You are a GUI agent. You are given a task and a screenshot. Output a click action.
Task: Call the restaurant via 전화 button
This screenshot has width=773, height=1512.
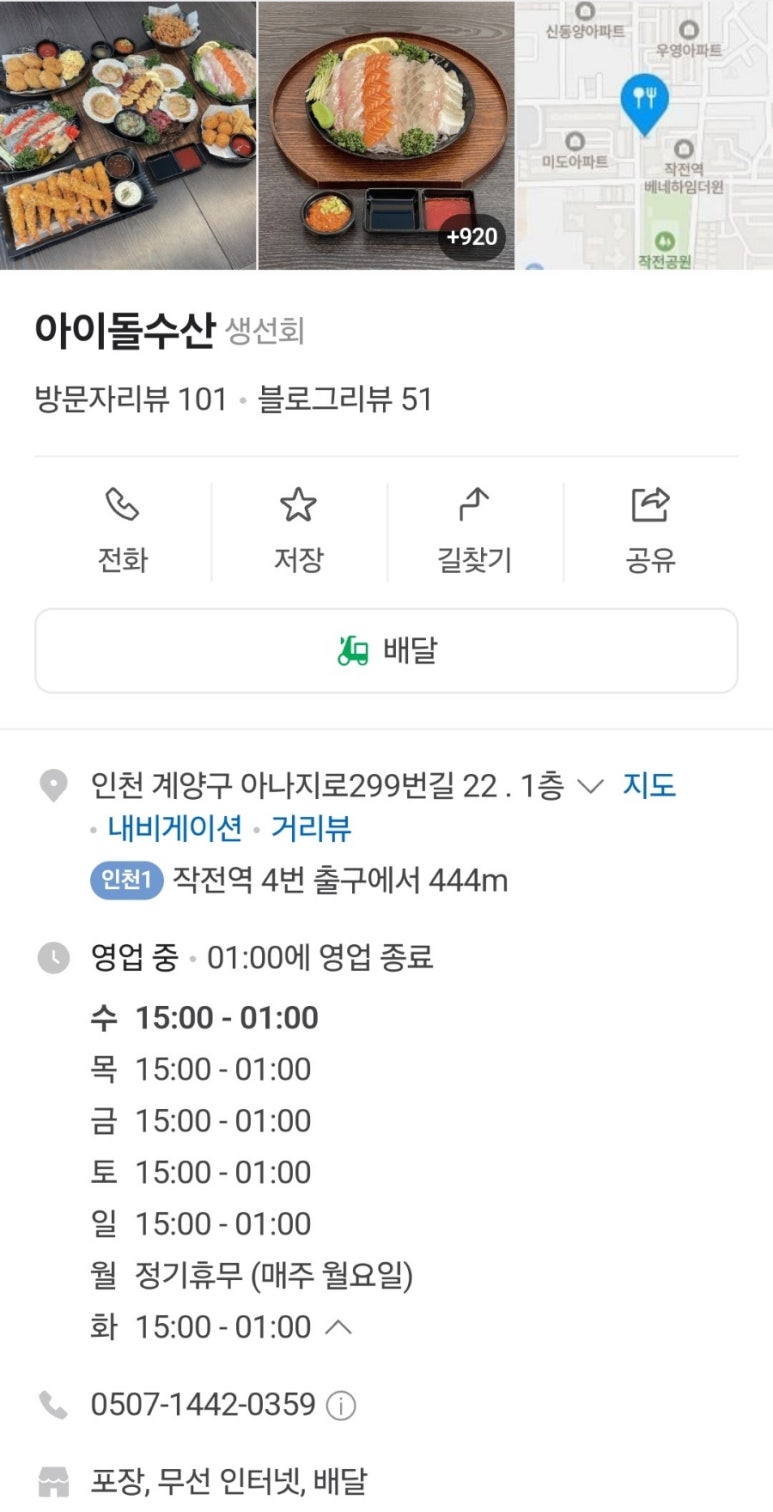click(x=122, y=530)
